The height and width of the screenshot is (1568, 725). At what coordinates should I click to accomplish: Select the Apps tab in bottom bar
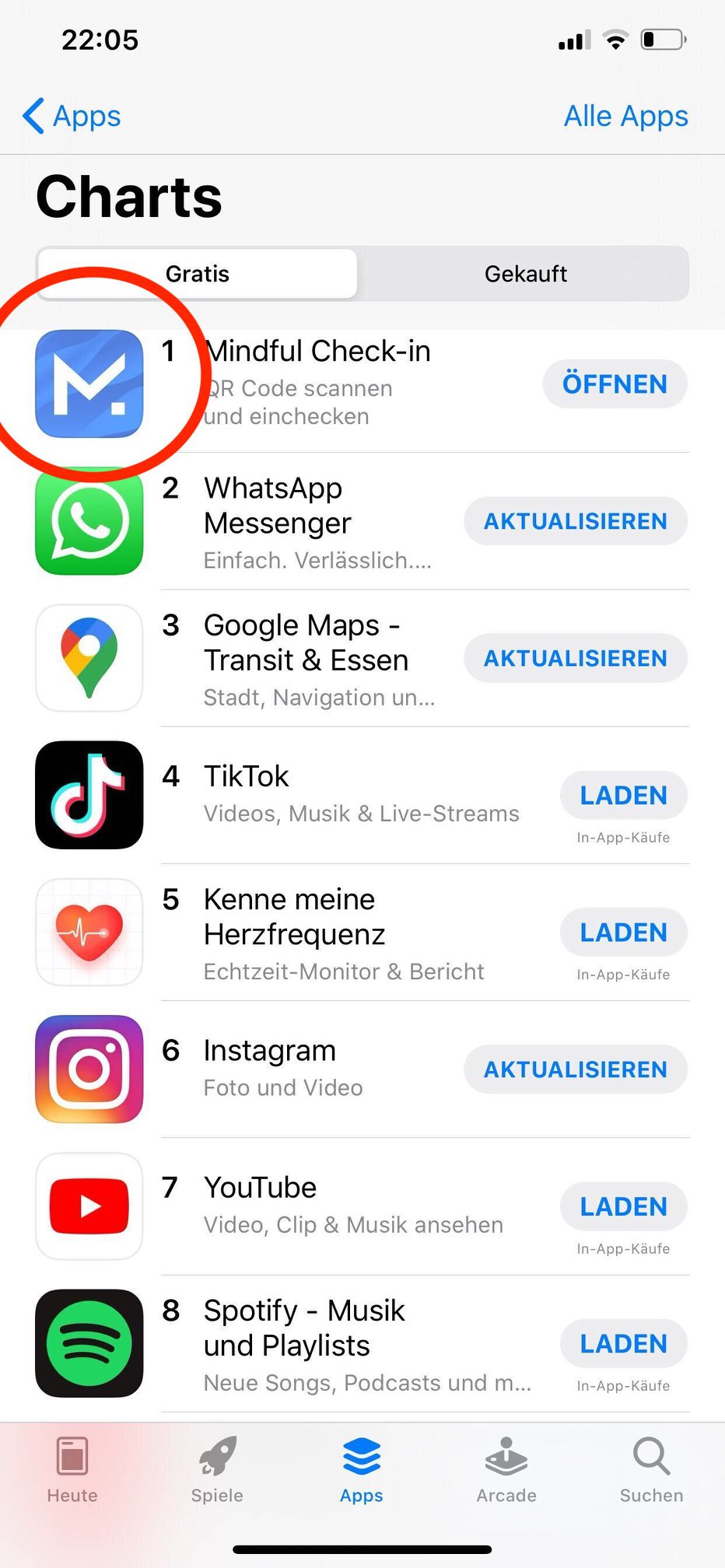[x=362, y=1470]
